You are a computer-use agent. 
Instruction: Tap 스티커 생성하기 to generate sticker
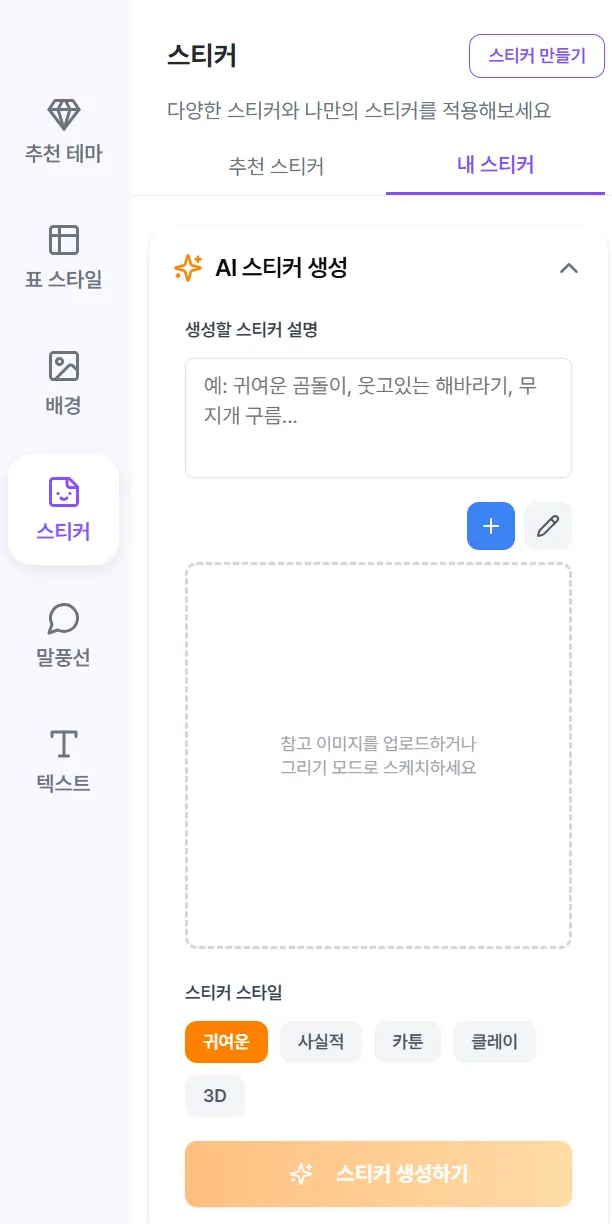pos(378,1174)
